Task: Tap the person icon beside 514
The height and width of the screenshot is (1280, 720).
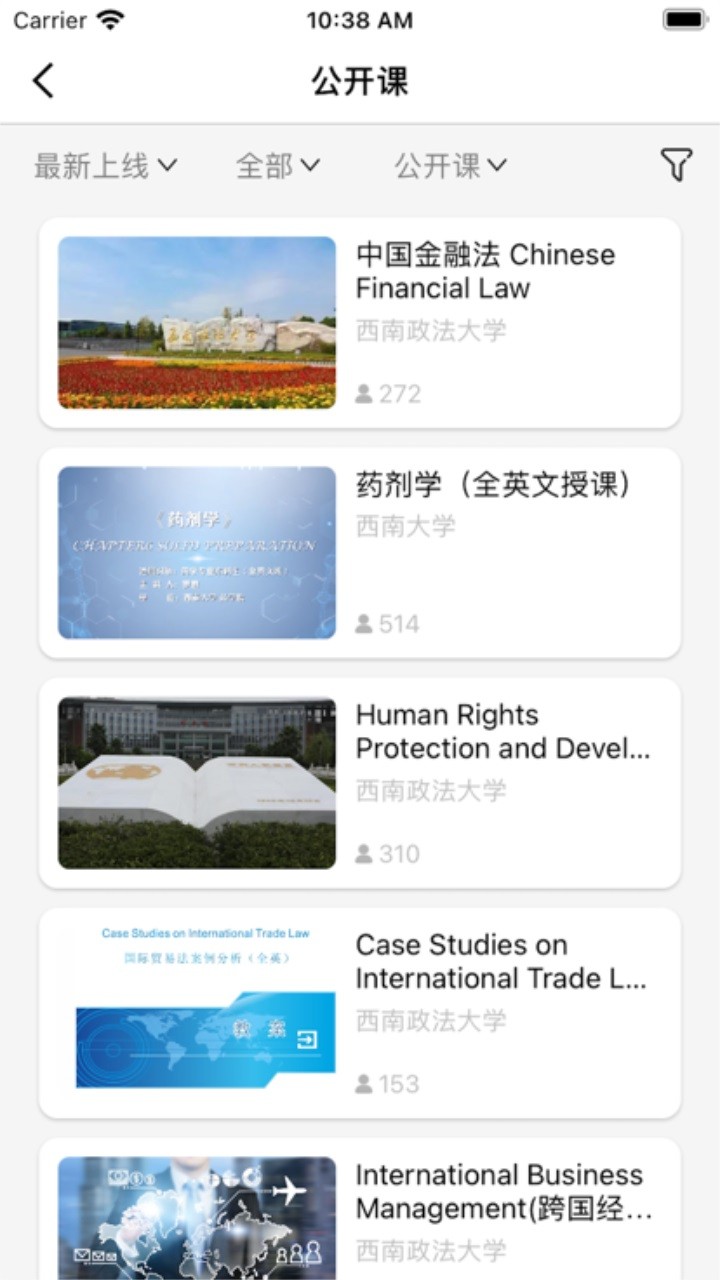Action: point(365,624)
